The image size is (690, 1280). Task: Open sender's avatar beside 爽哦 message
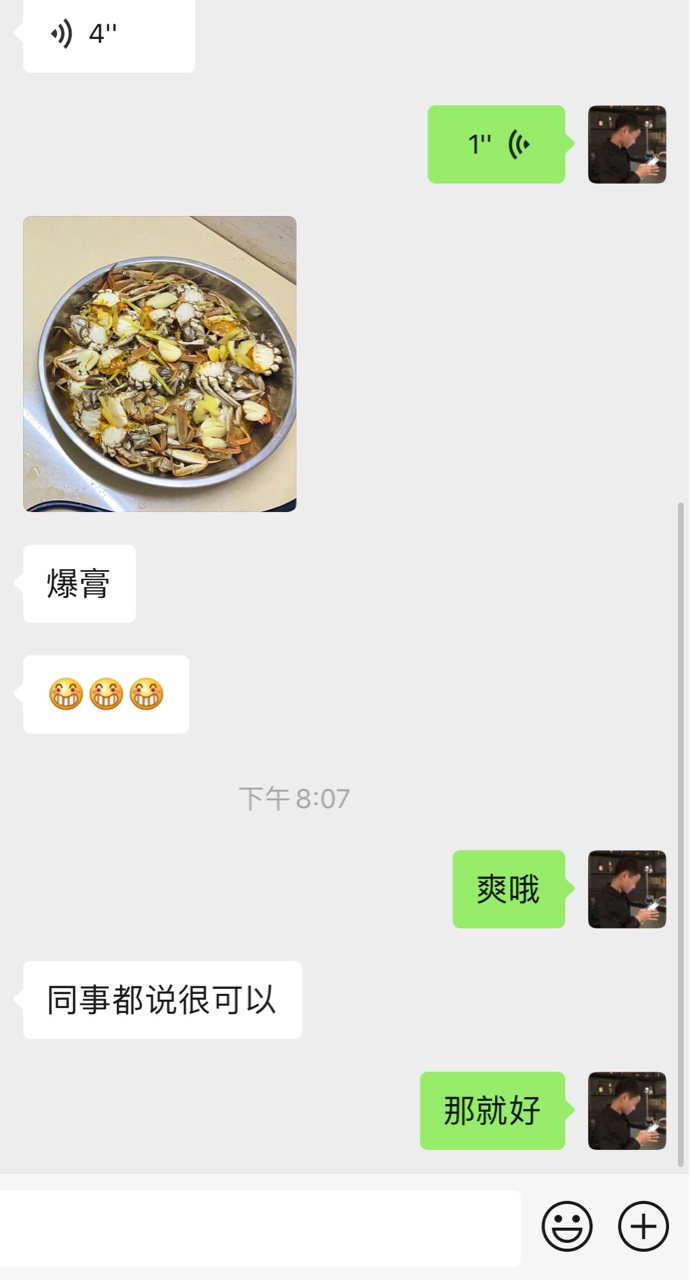[627, 889]
